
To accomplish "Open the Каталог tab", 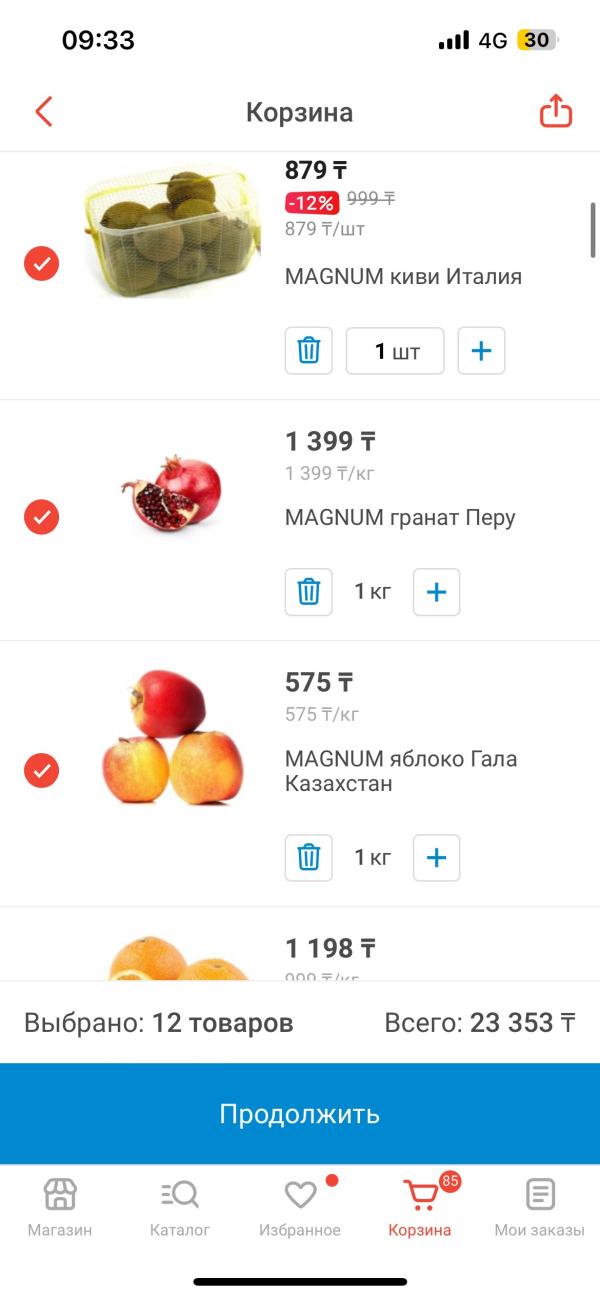I will pos(180,1208).
